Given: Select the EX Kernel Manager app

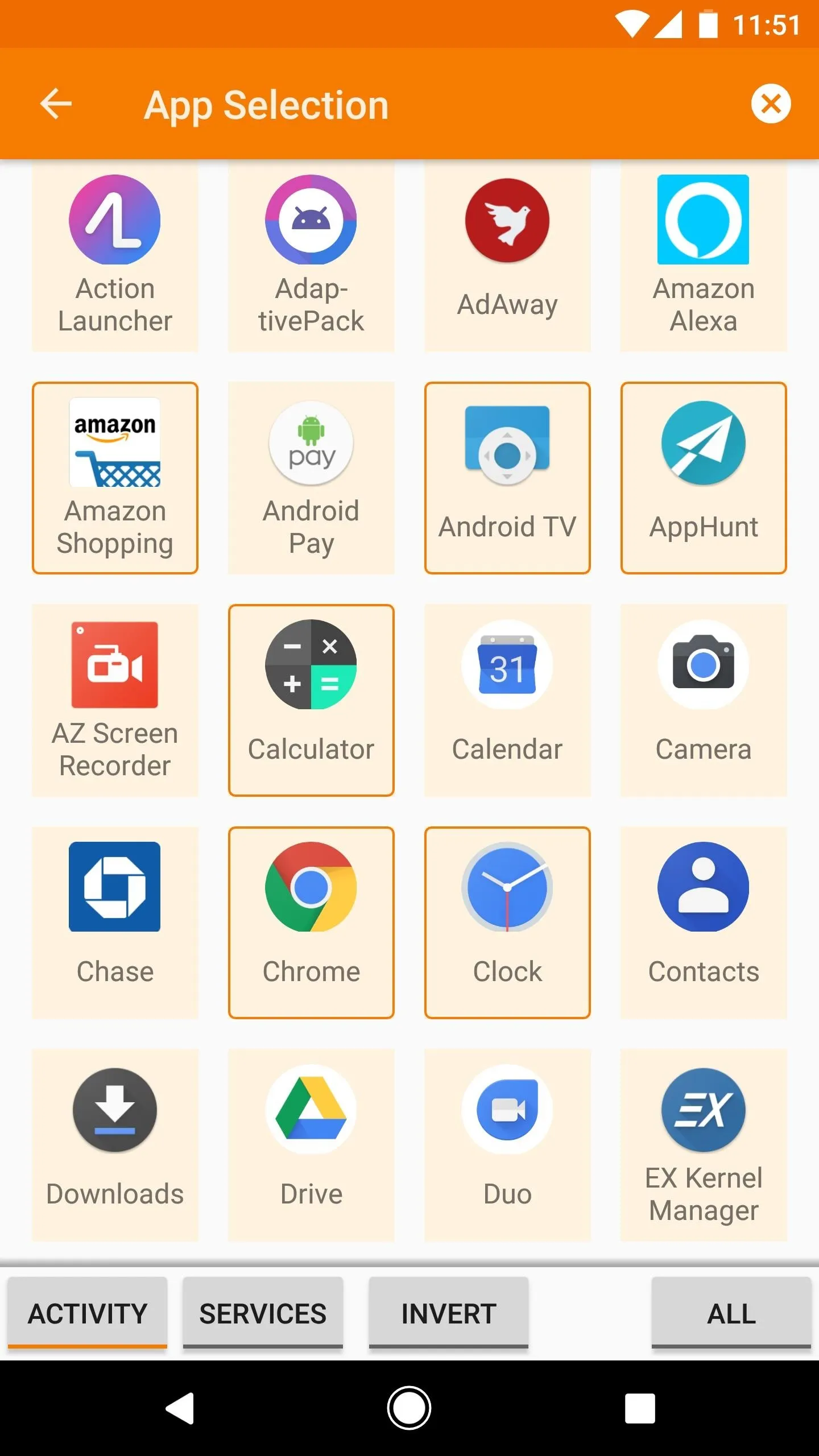Looking at the screenshot, I should (704, 1145).
